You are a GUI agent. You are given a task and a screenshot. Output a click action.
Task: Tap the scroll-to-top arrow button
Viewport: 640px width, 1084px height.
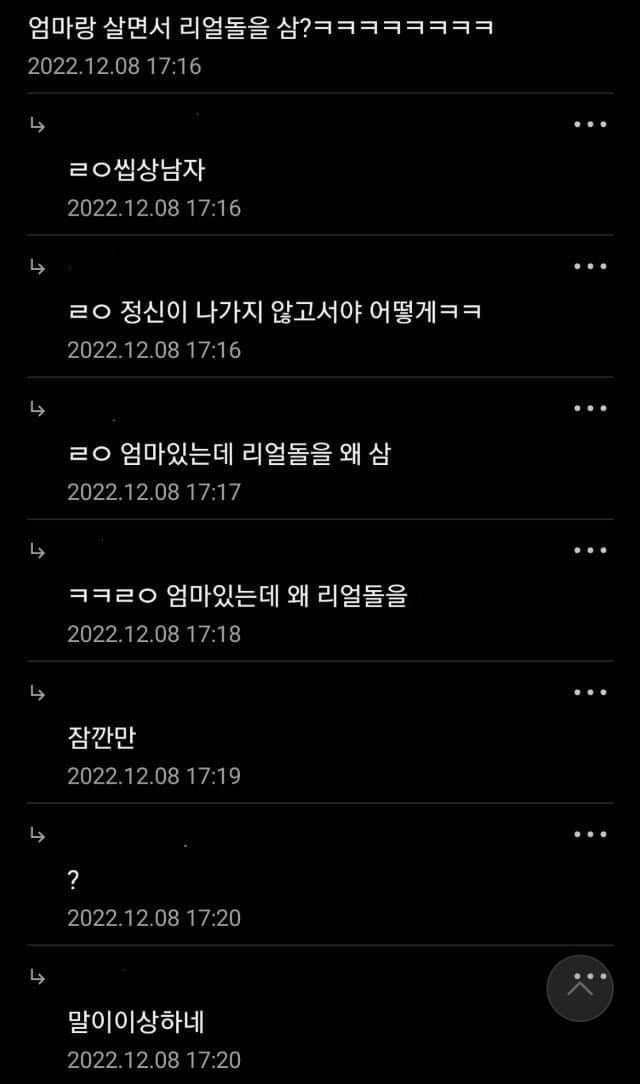coord(579,988)
